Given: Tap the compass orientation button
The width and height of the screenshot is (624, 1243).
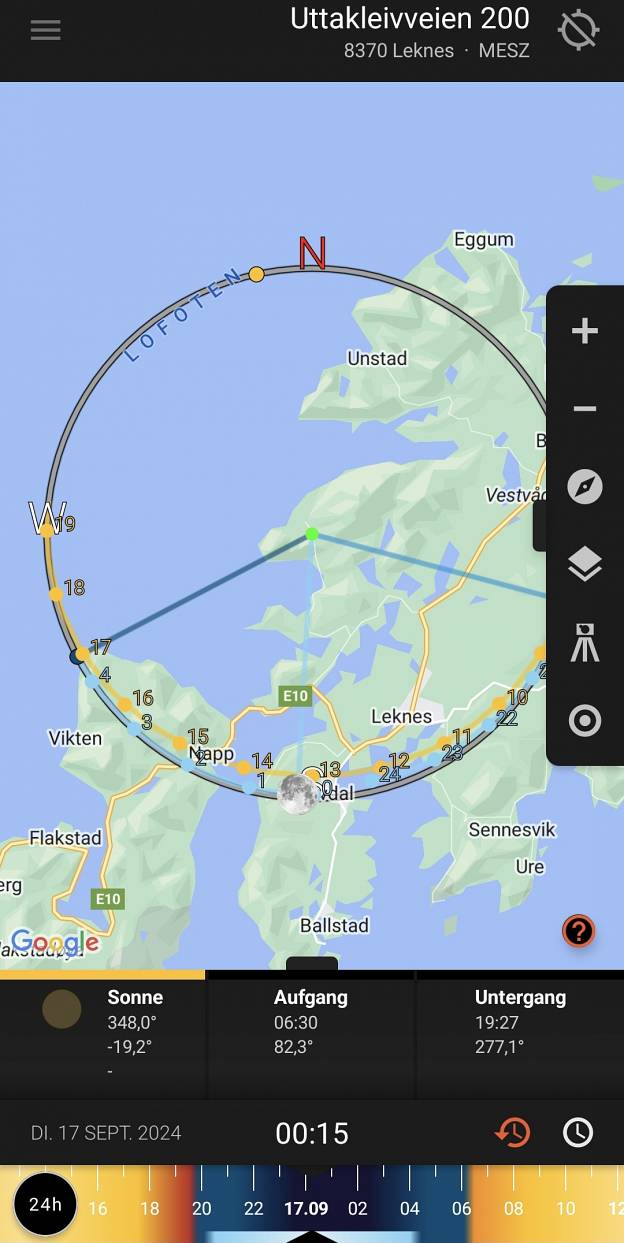Looking at the screenshot, I should (585, 487).
